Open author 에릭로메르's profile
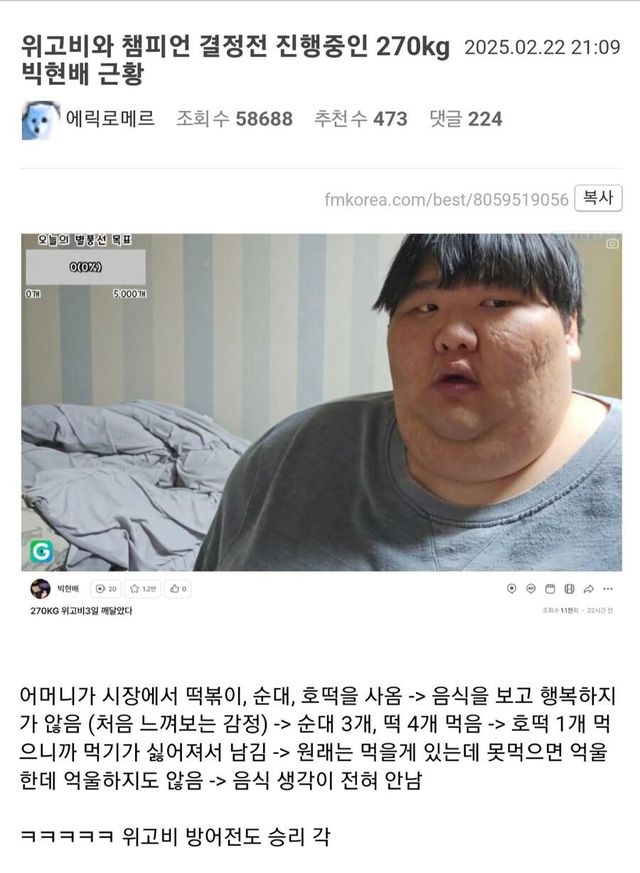 (110, 119)
